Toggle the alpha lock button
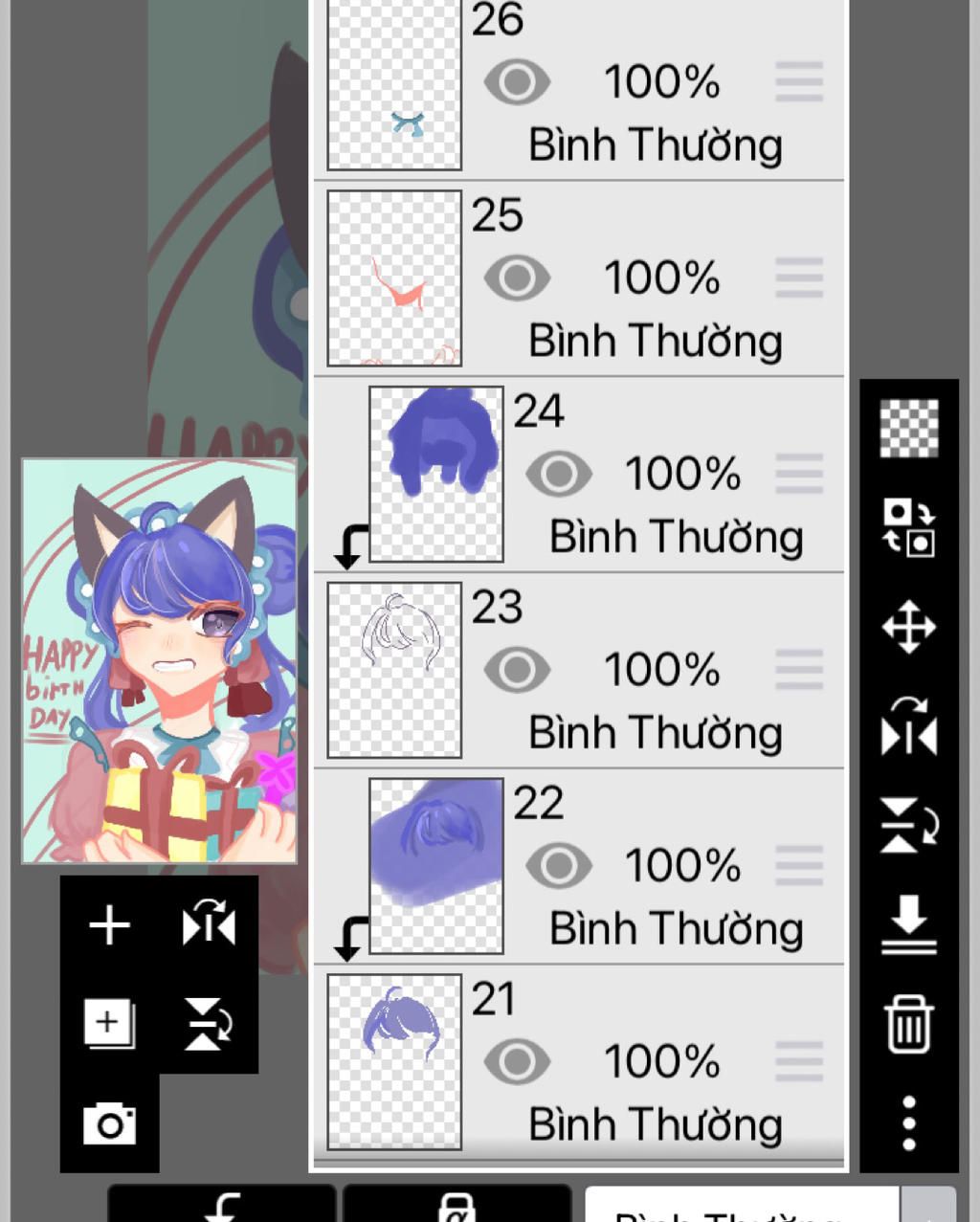 coord(457,1206)
